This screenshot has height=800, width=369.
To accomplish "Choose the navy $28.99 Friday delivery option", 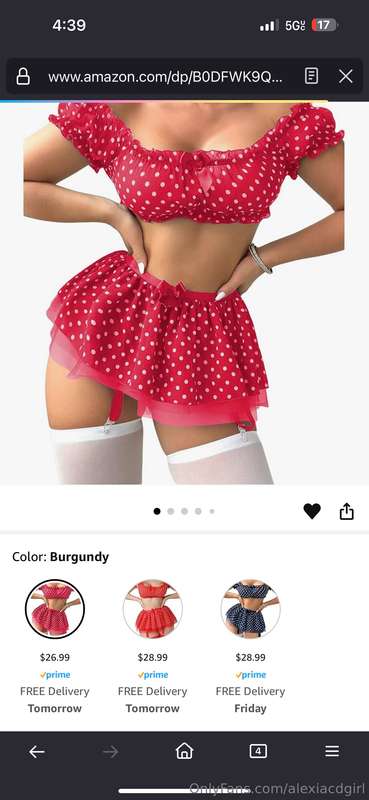I will pyautogui.click(x=251, y=609).
